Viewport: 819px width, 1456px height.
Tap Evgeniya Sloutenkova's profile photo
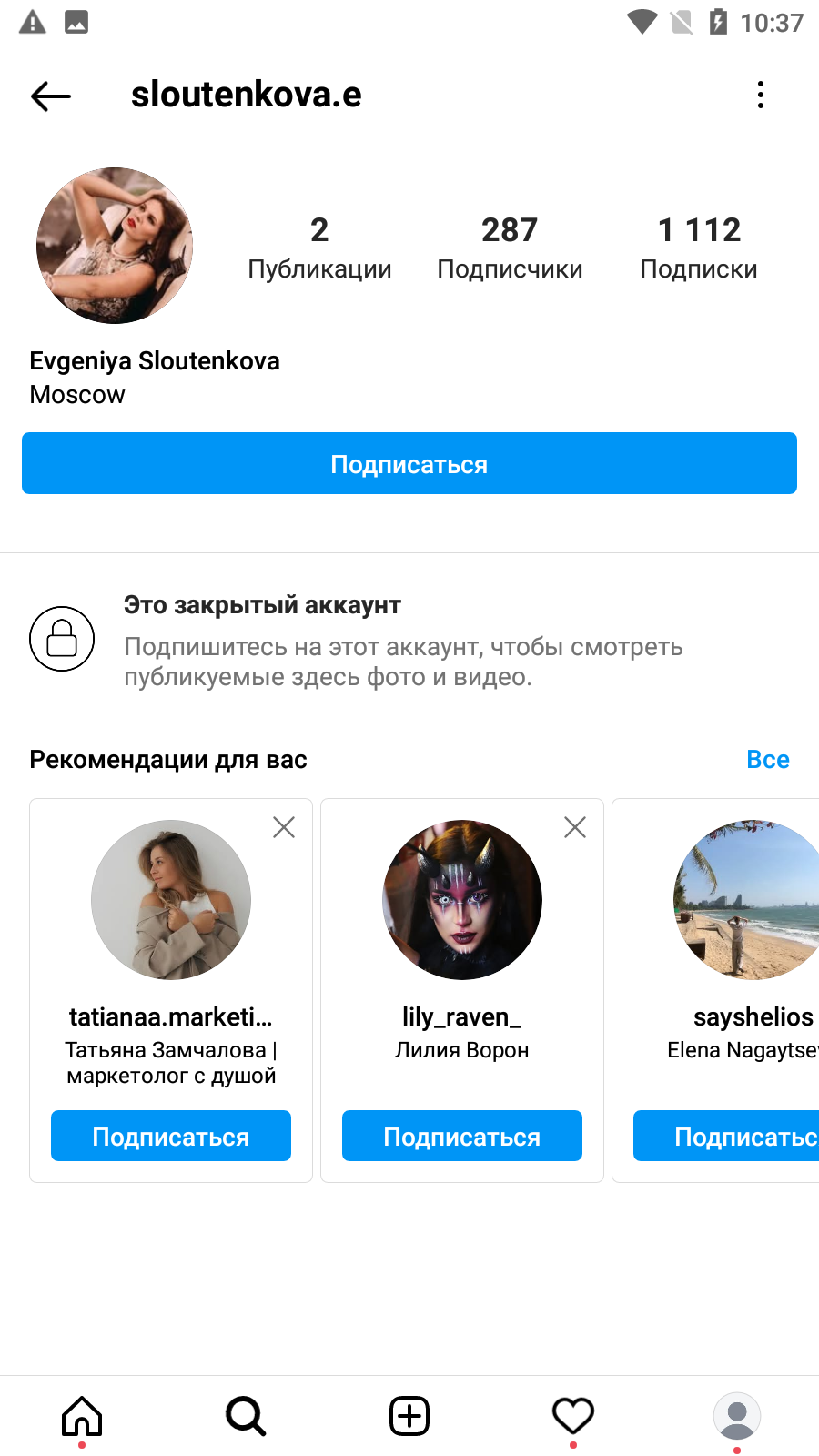(x=115, y=245)
